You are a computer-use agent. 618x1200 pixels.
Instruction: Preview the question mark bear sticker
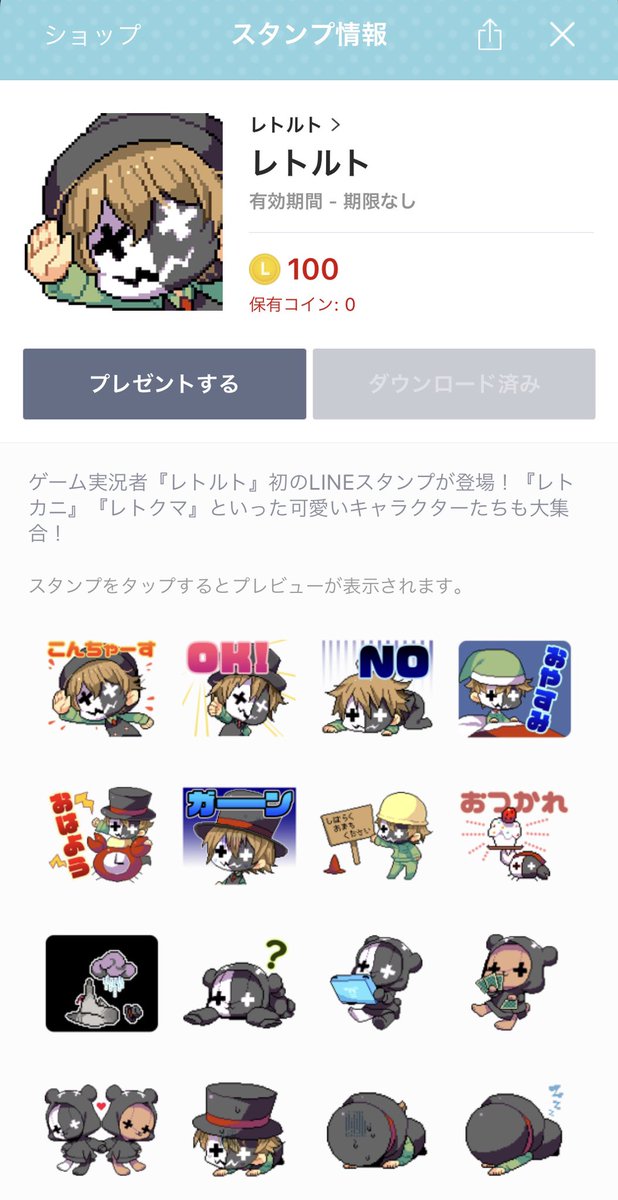239,983
